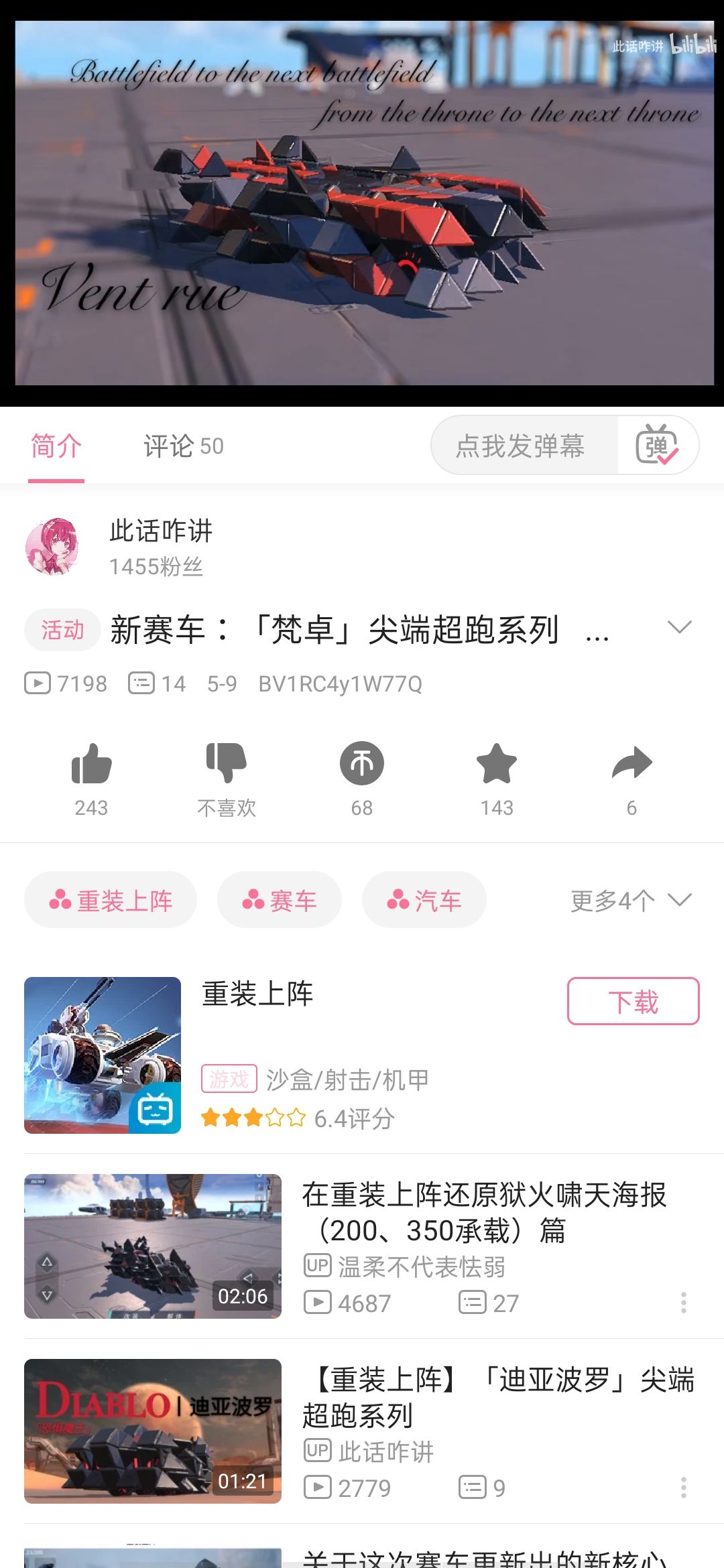
Task: Give the video a like
Action: (91, 764)
